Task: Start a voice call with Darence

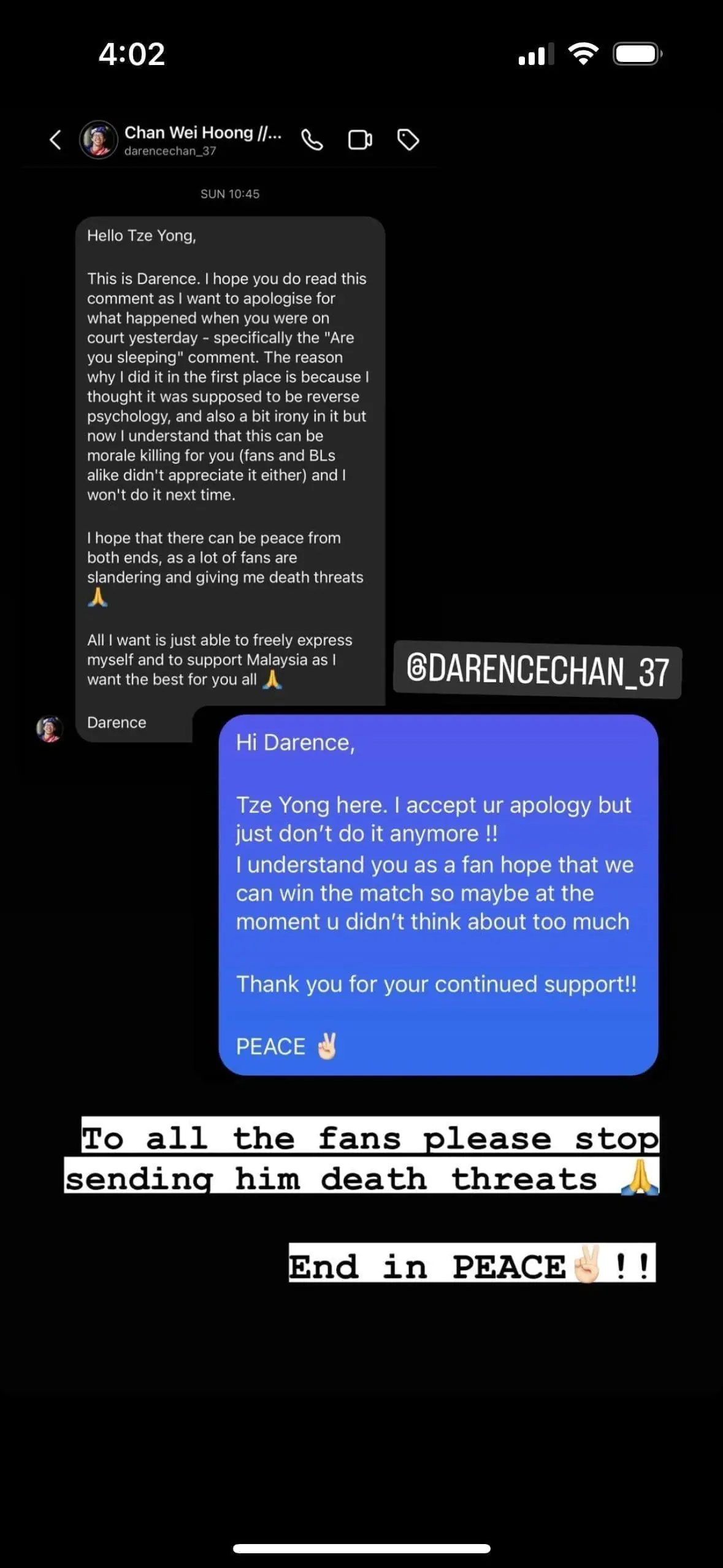Action: point(312,140)
